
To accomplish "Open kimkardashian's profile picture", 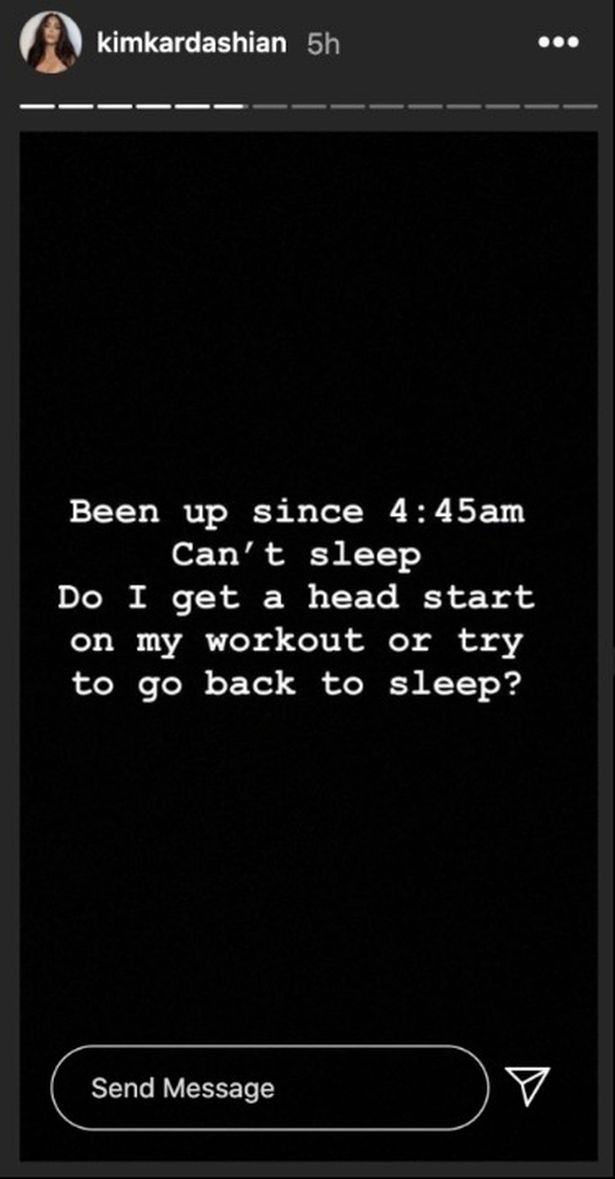I will (x=50, y=42).
